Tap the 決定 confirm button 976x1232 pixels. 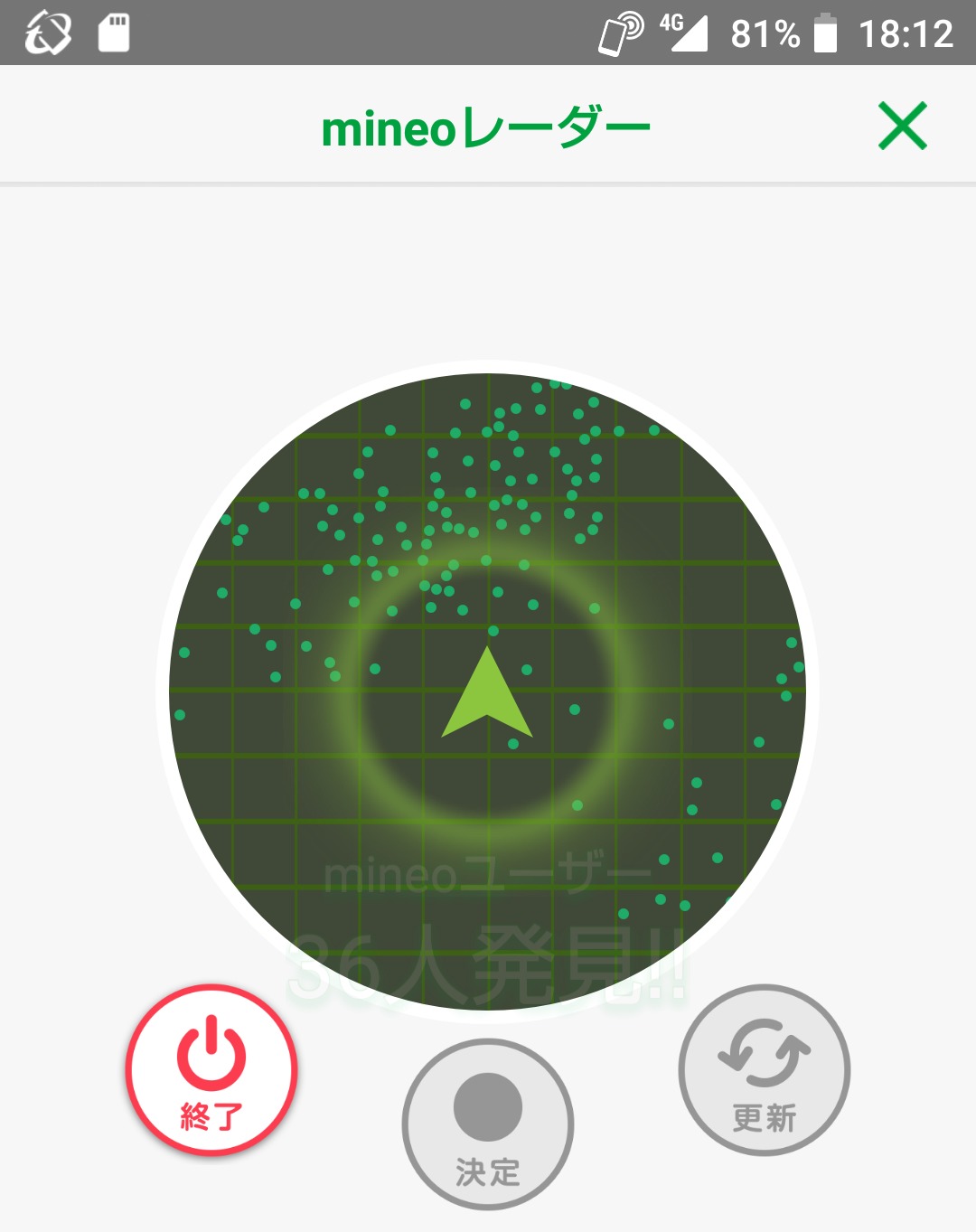click(x=488, y=1124)
